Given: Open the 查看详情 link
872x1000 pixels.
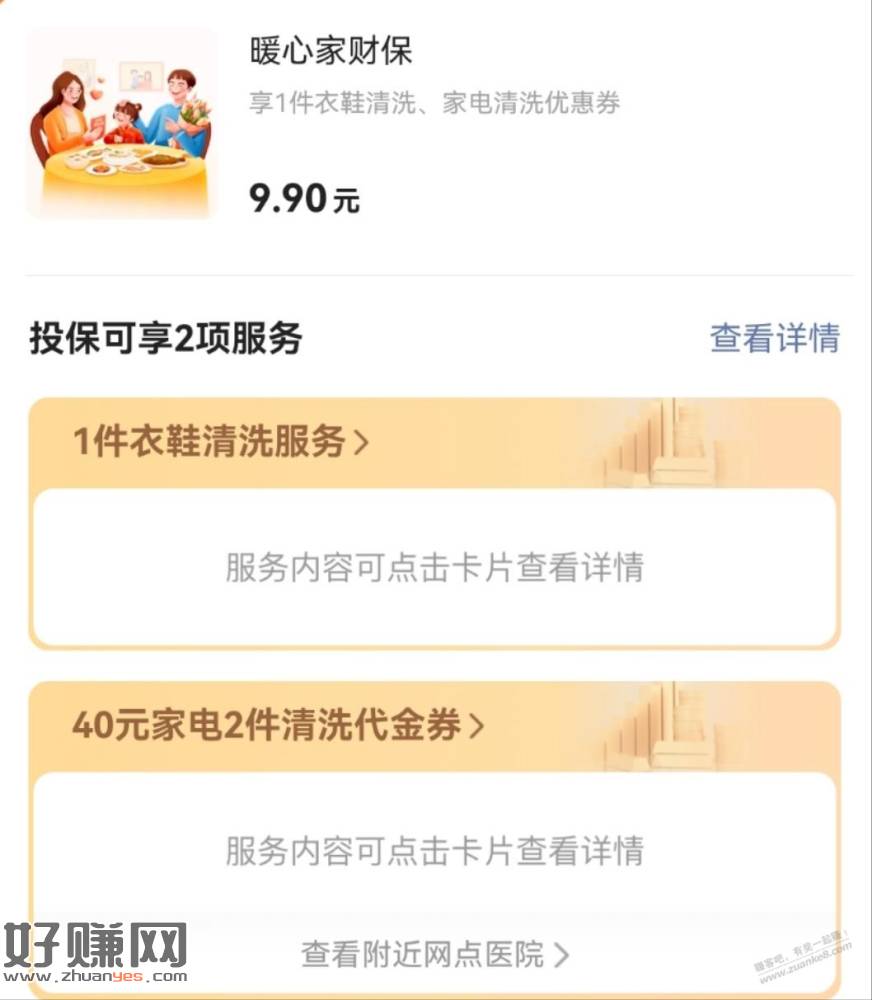Looking at the screenshot, I should pyautogui.click(x=774, y=338).
